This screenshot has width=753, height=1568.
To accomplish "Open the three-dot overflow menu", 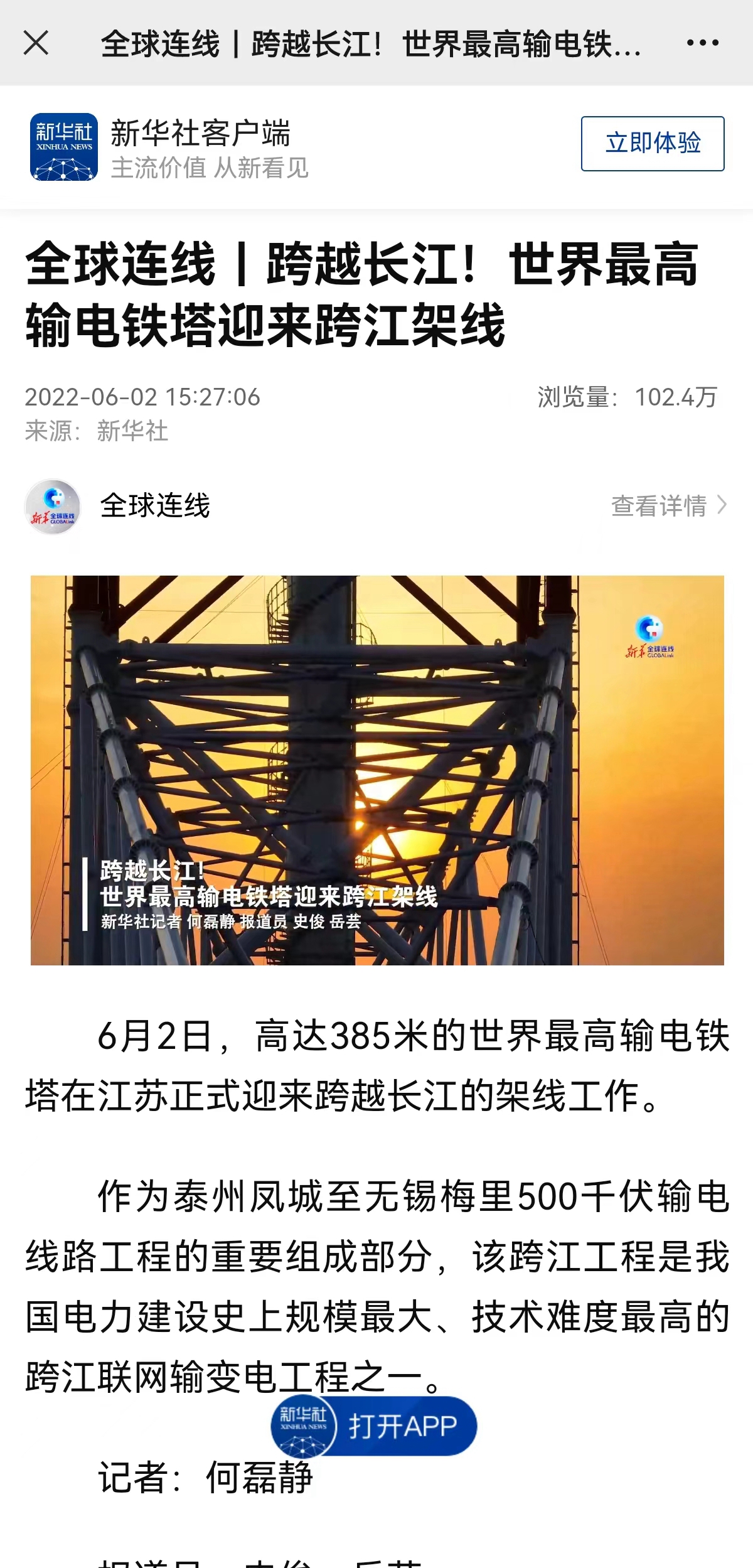I will (x=702, y=43).
